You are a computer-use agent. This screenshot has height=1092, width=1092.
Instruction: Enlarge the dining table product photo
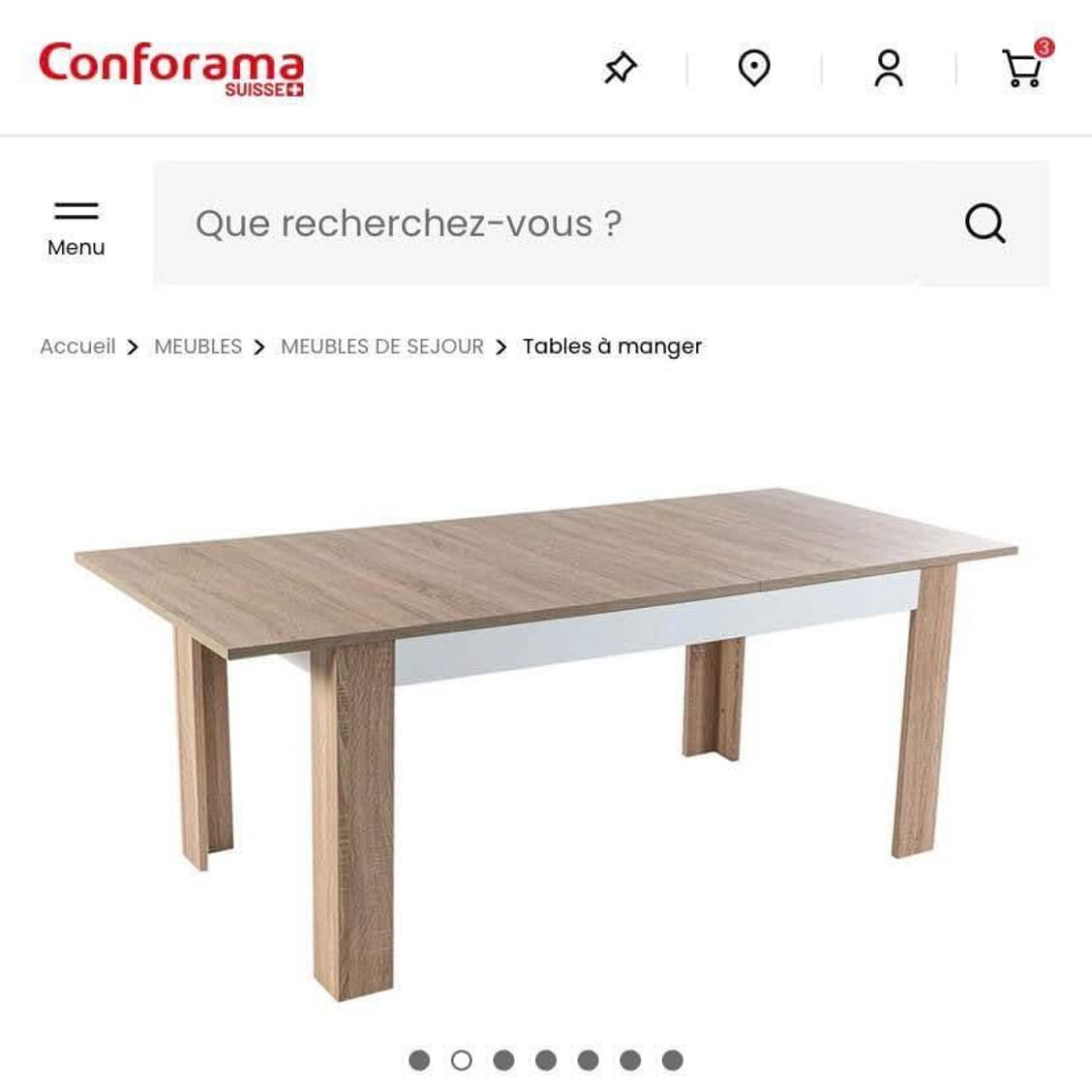(x=546, y=716)
